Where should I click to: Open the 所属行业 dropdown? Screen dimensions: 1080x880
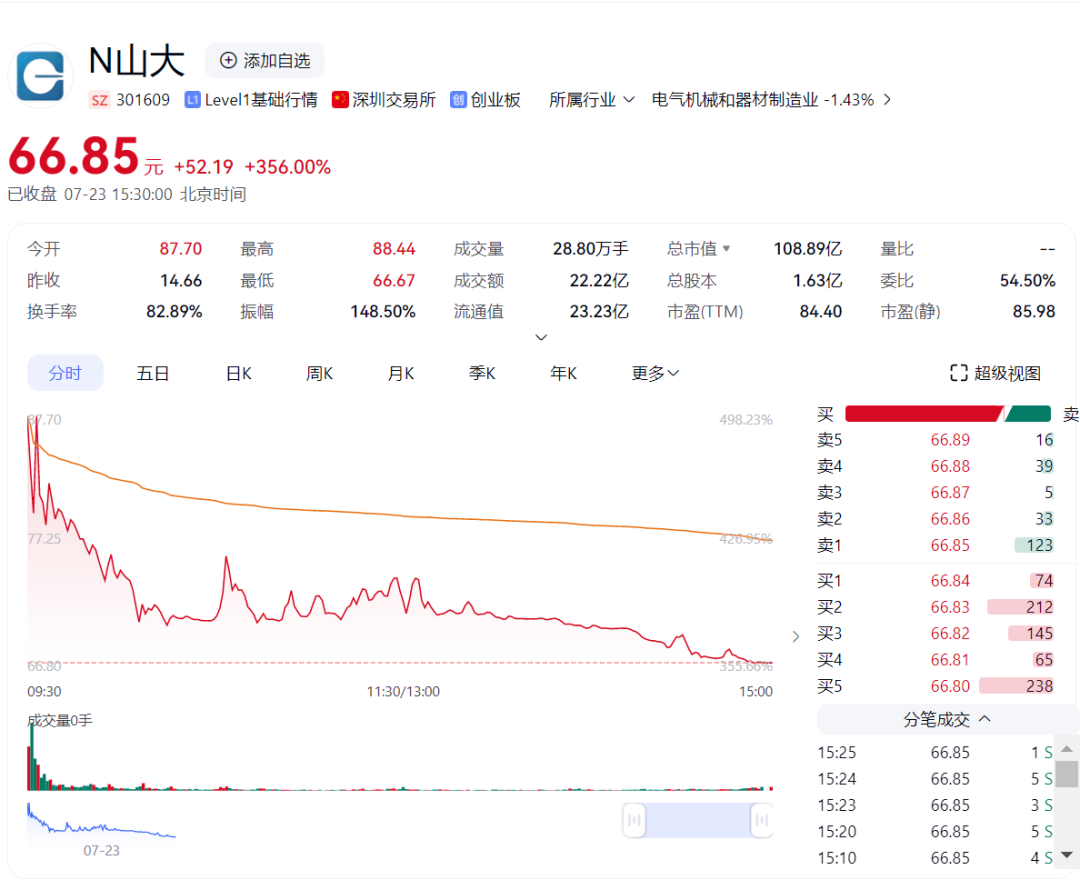click(x=592, y=100)
